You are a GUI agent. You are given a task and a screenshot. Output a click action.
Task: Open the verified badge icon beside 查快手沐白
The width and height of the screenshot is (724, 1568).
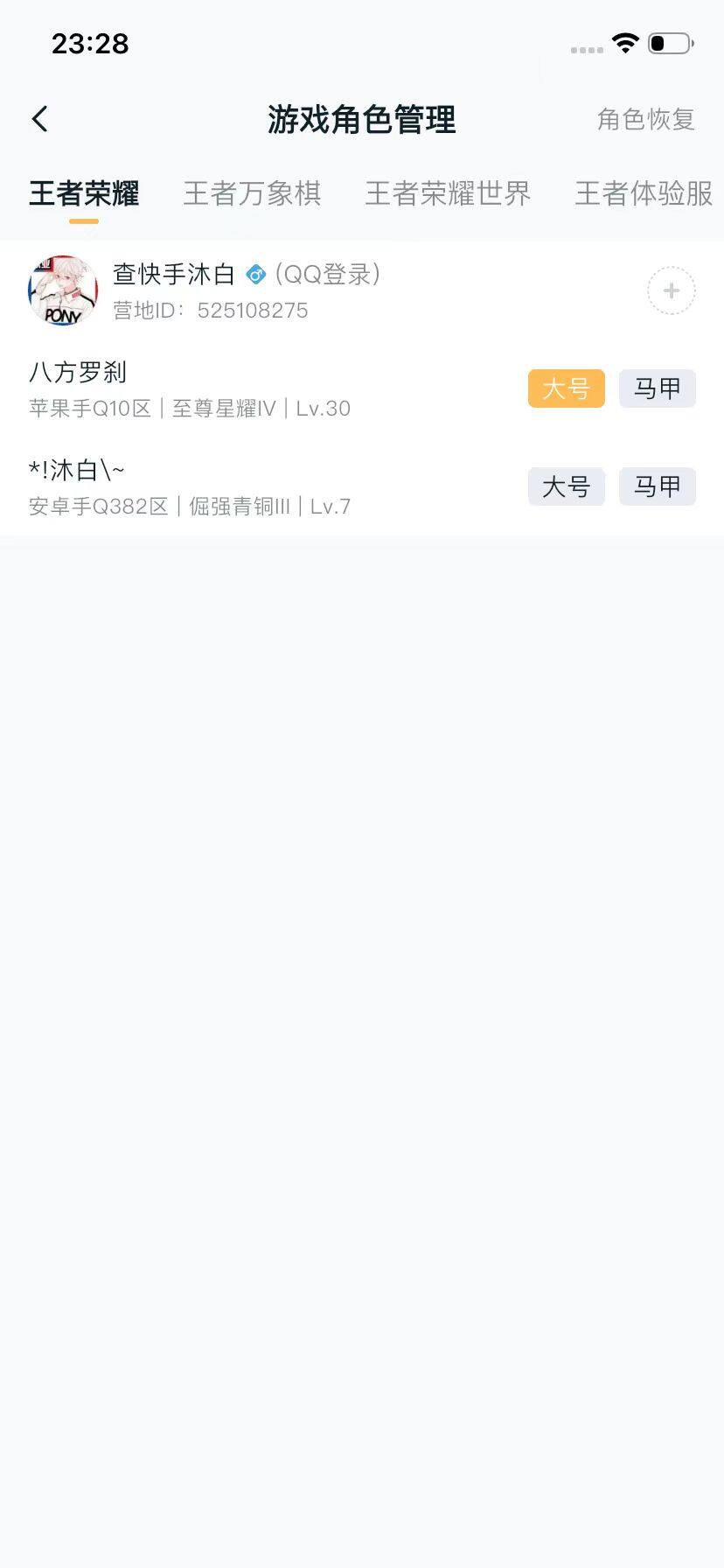pos(254,274)
